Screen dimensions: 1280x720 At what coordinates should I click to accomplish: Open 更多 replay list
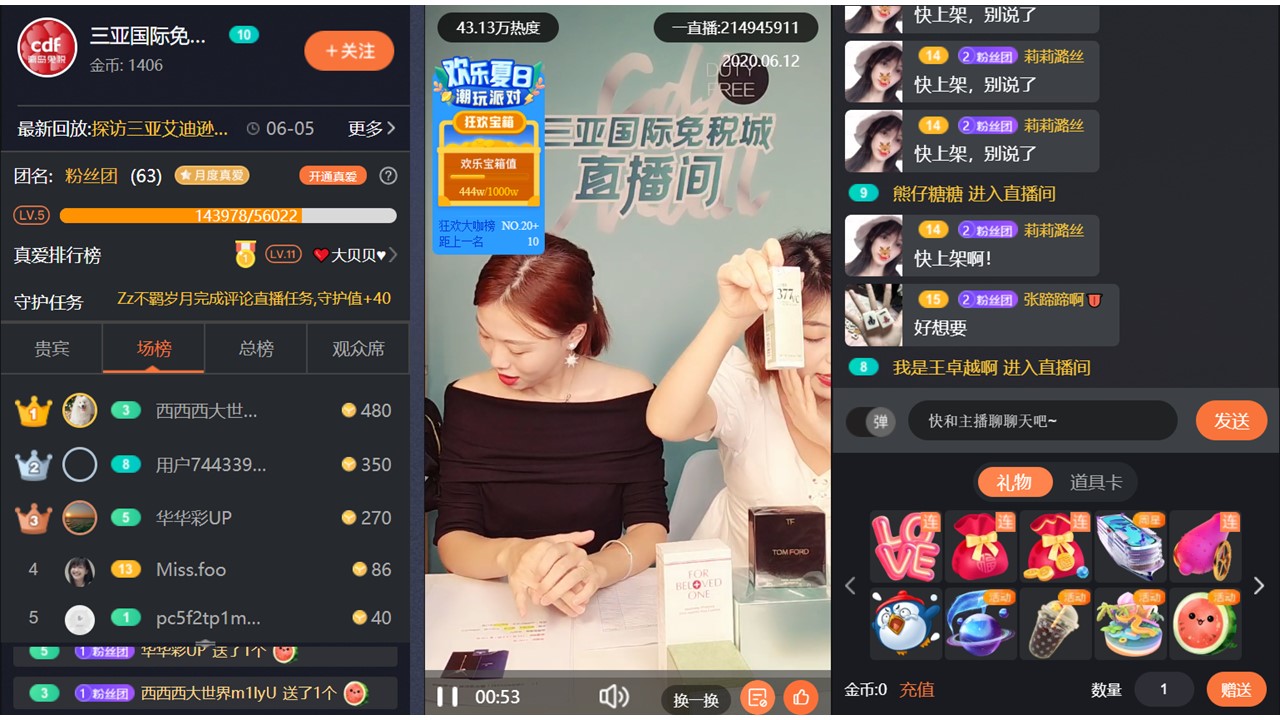pyautogui.click(x=372, y=129)
